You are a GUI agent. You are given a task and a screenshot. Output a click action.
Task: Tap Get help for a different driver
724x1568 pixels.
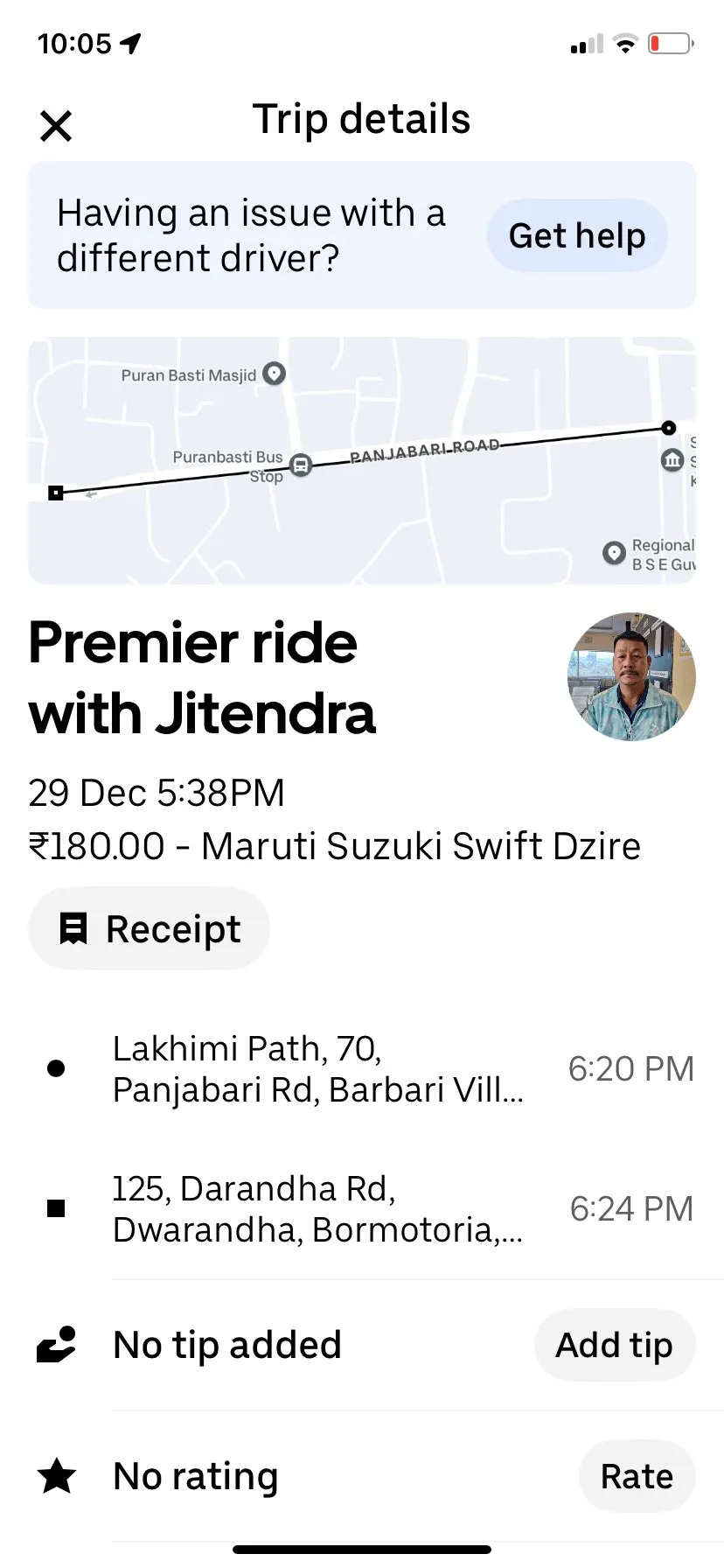click(x=577, y=235)
